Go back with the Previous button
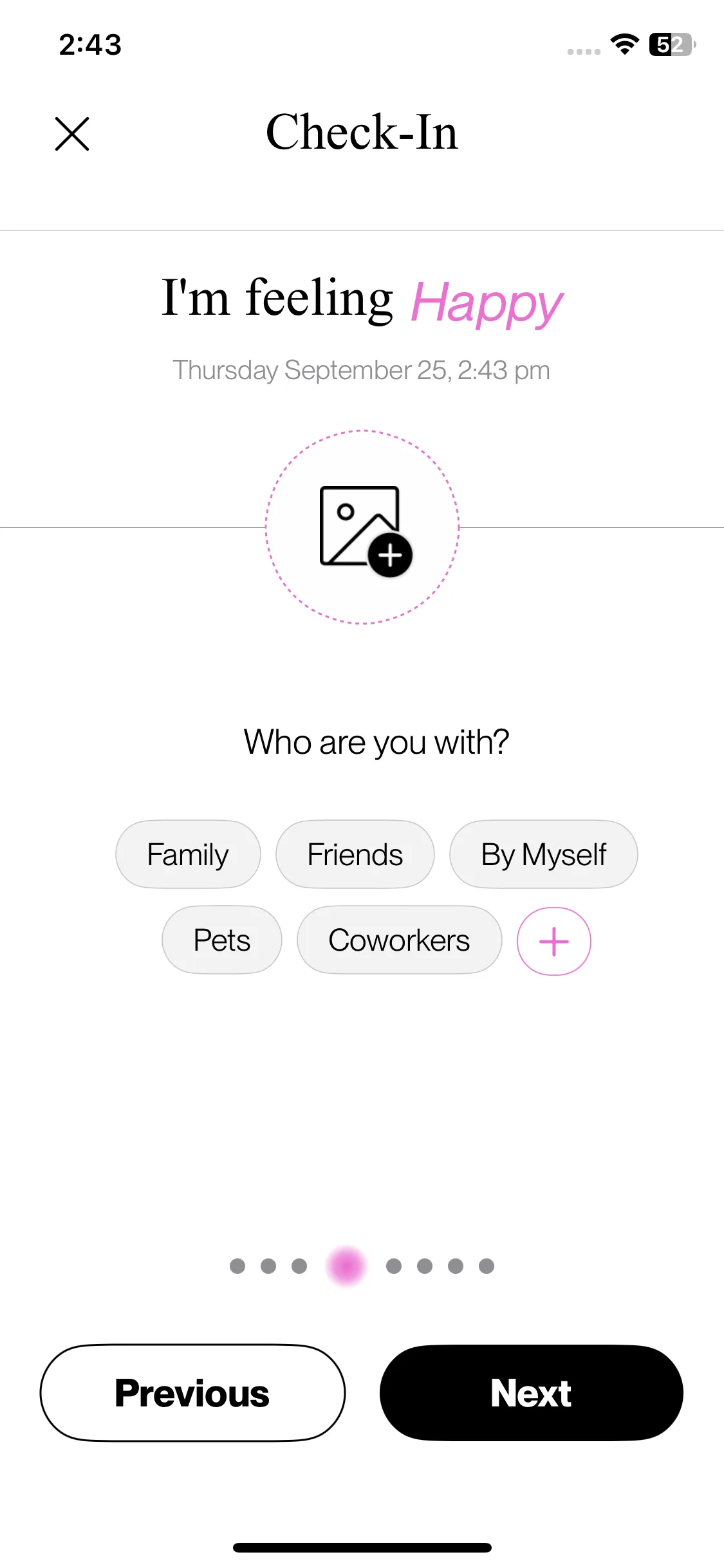The width and height of the screenshot is (724, 1568). [x=192, y=1392]
